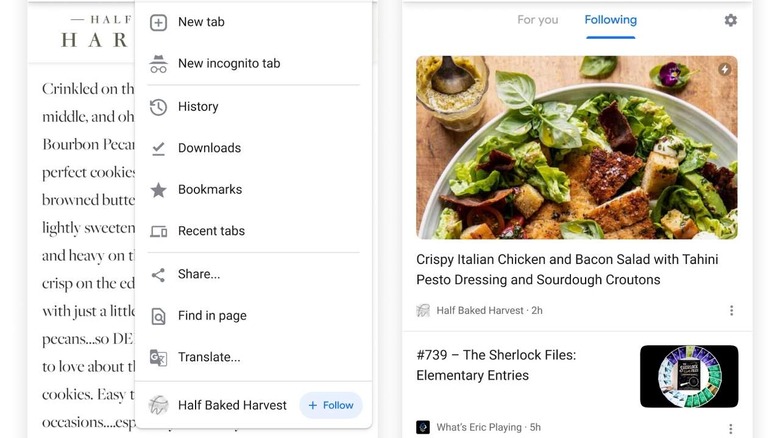
Task: Open a New incognito tab
Action: pyautogui.click(x=228, y=63)
